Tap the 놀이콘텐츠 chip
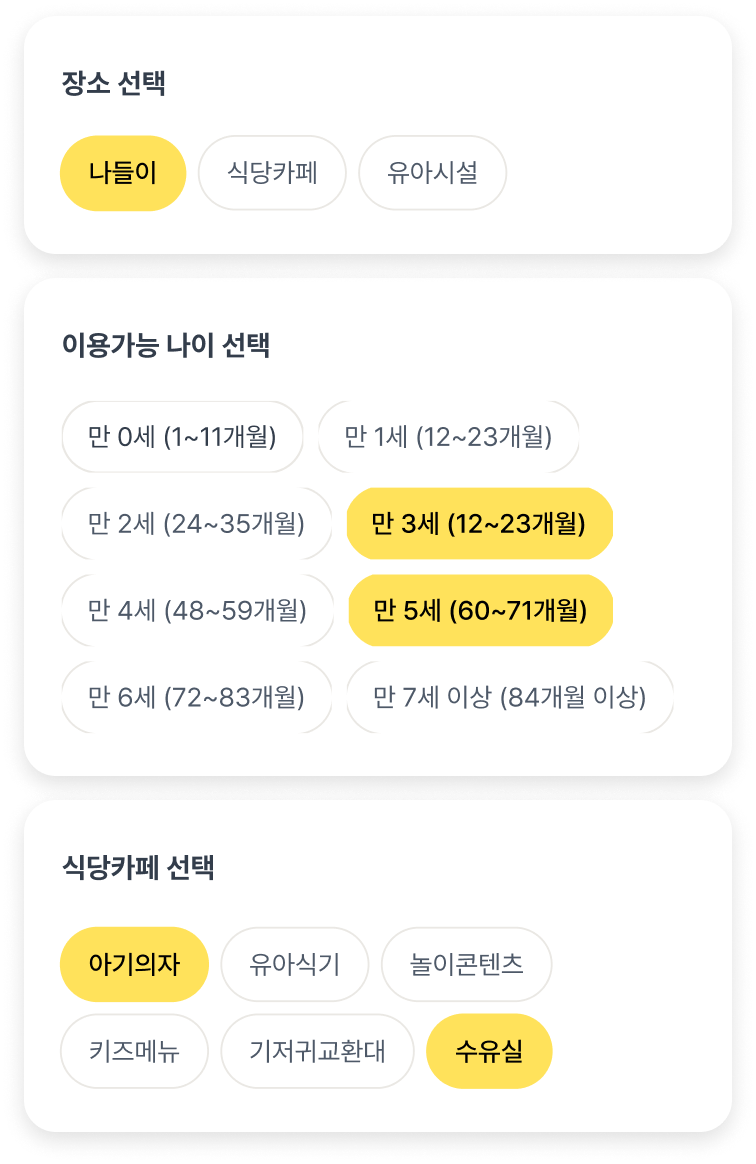The width and height of the screenshot is (756, 1164). (466, 964)
